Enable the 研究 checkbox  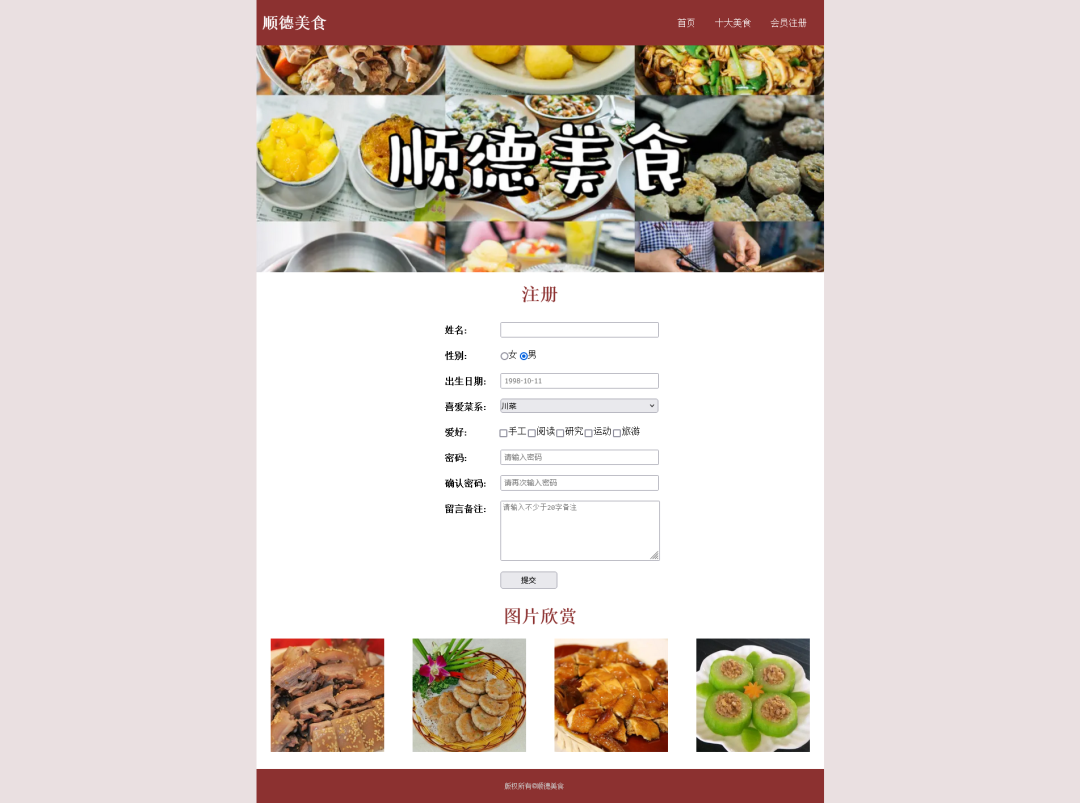pos(560,433)
